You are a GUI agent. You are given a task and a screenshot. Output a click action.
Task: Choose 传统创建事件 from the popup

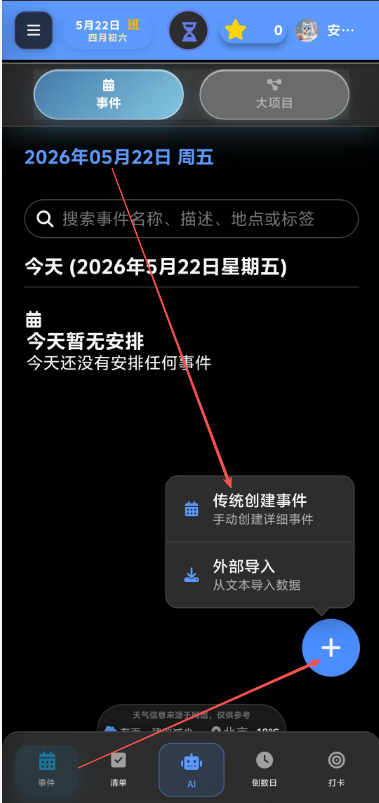pyautogui.click(x=260, y=509)
